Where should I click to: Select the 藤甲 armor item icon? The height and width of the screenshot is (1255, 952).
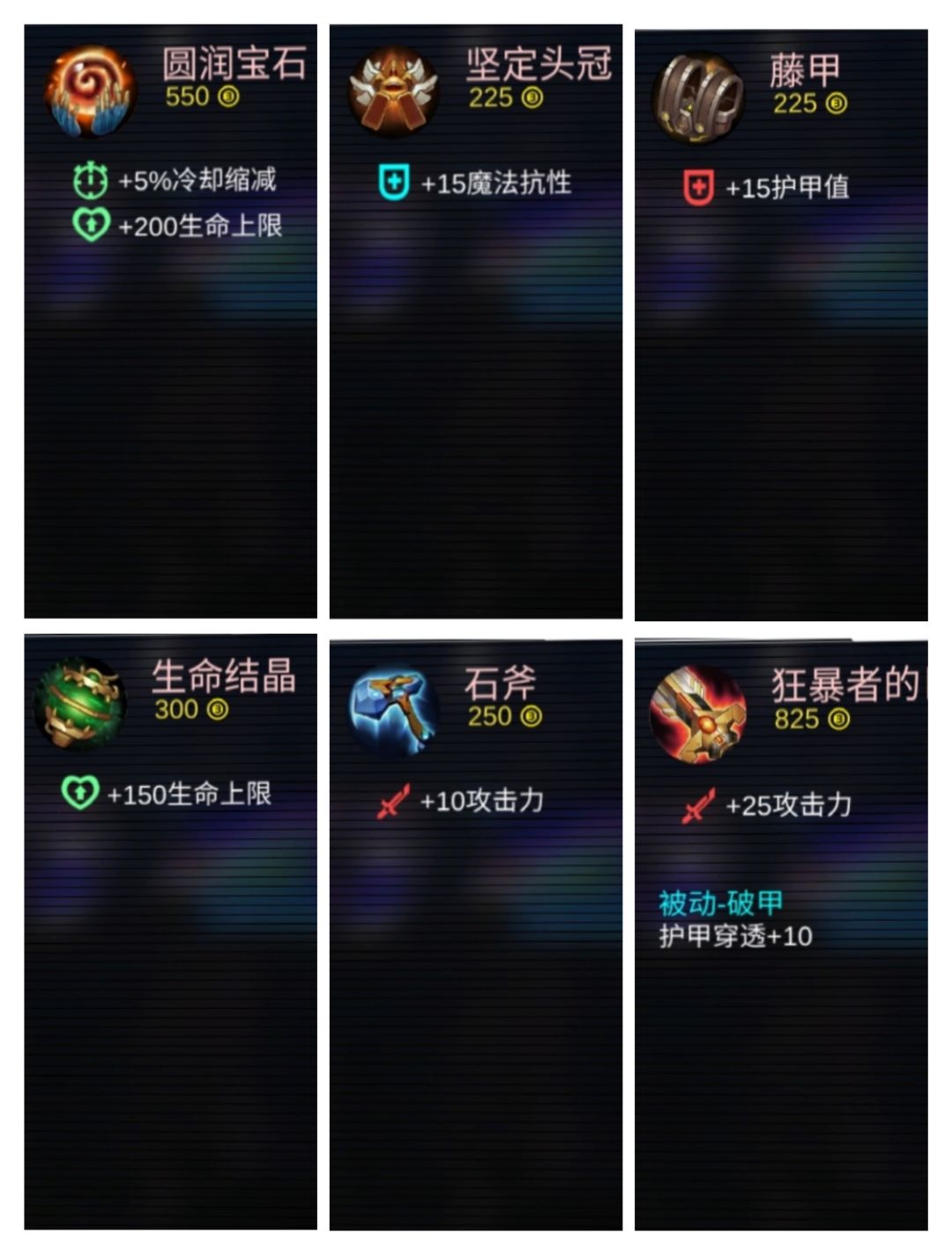coord(696,97)
